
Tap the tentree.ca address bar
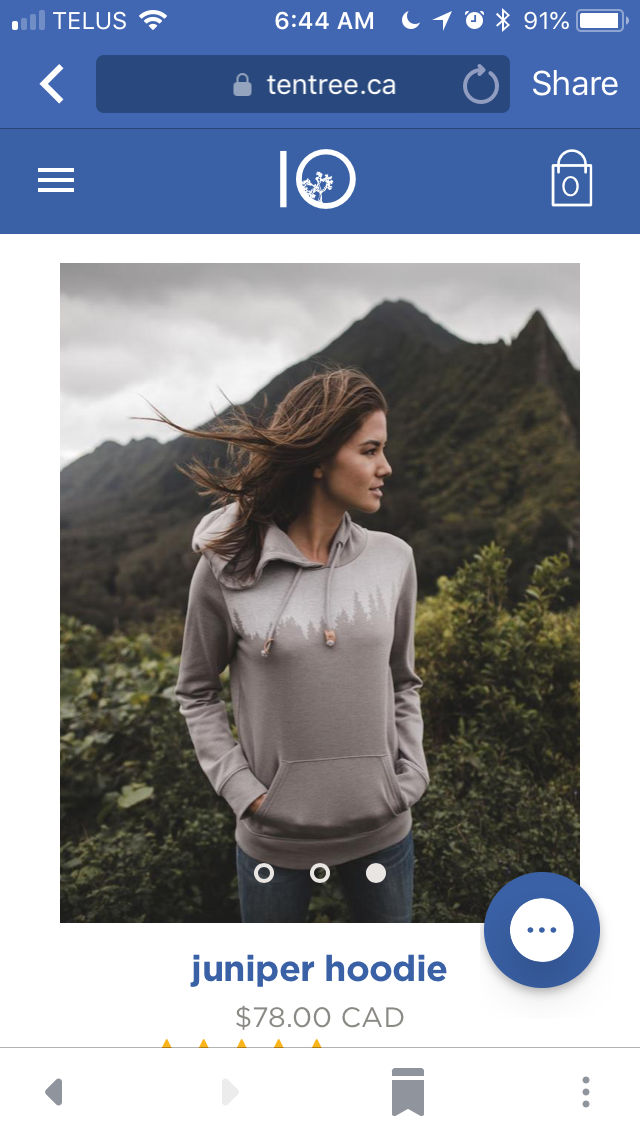[x=302, y=84]
